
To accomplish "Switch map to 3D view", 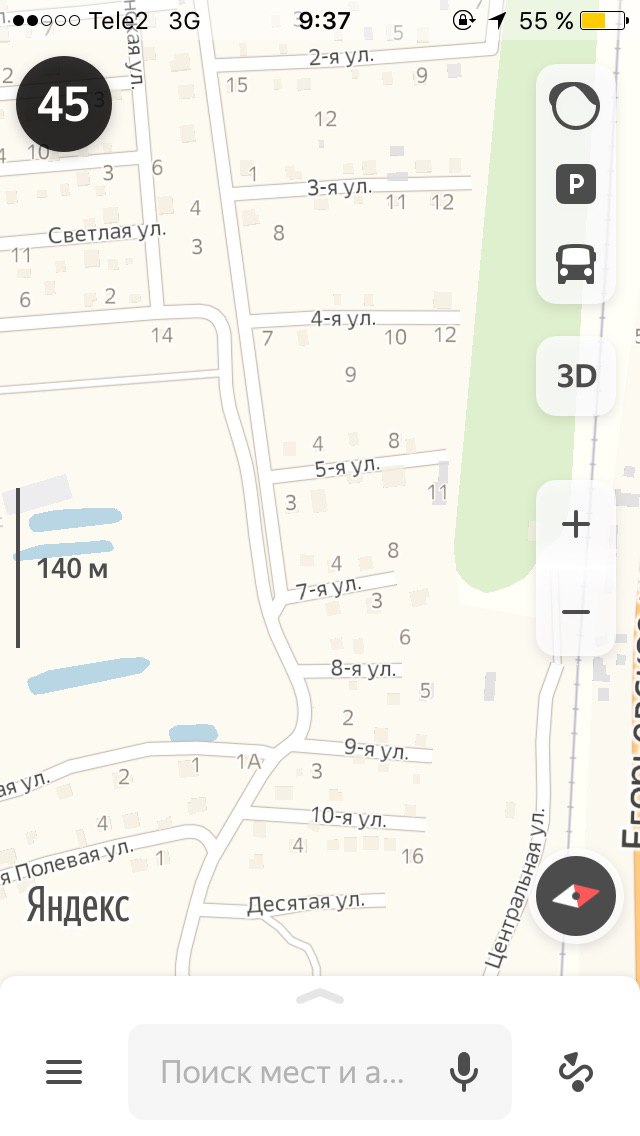I will (x=576, y=376).
